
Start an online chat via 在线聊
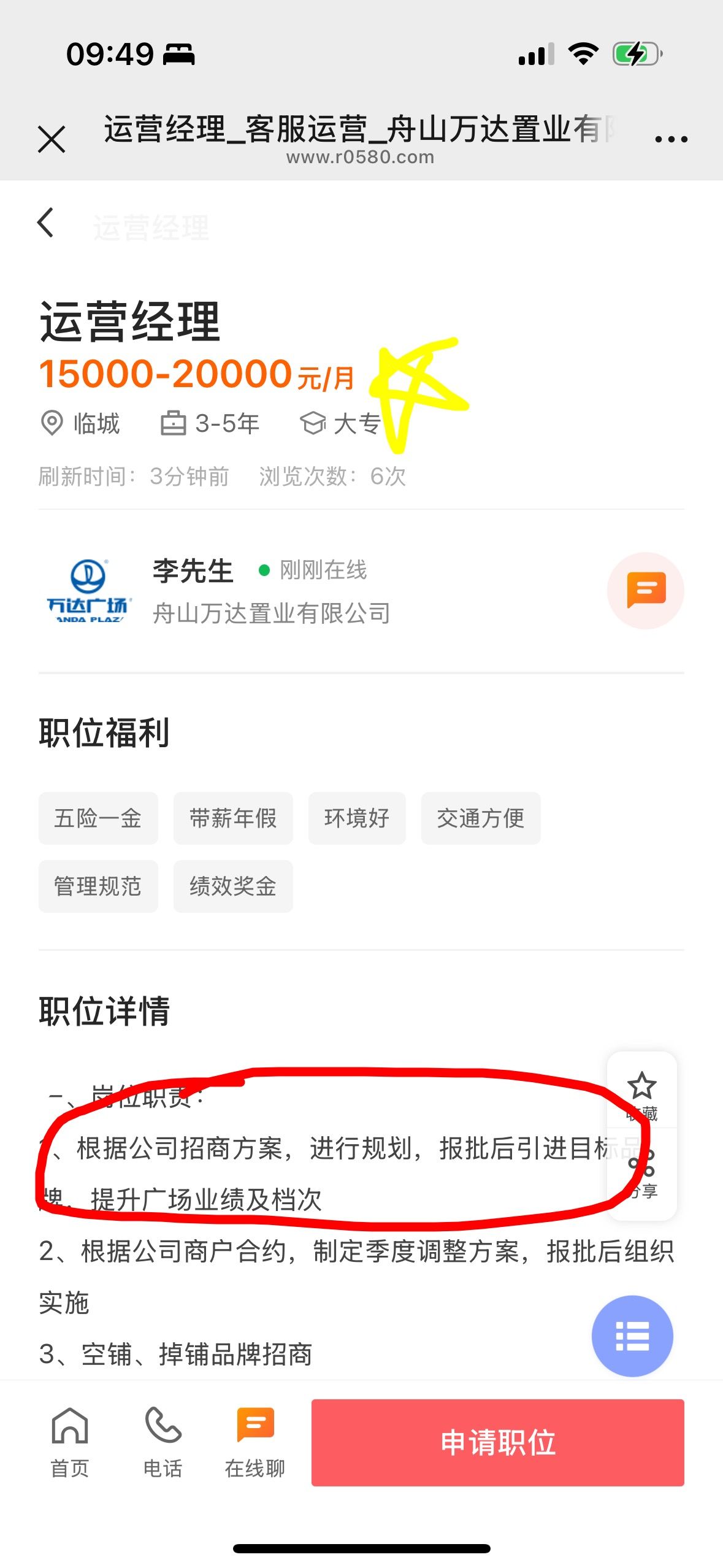click(255, 1442)
